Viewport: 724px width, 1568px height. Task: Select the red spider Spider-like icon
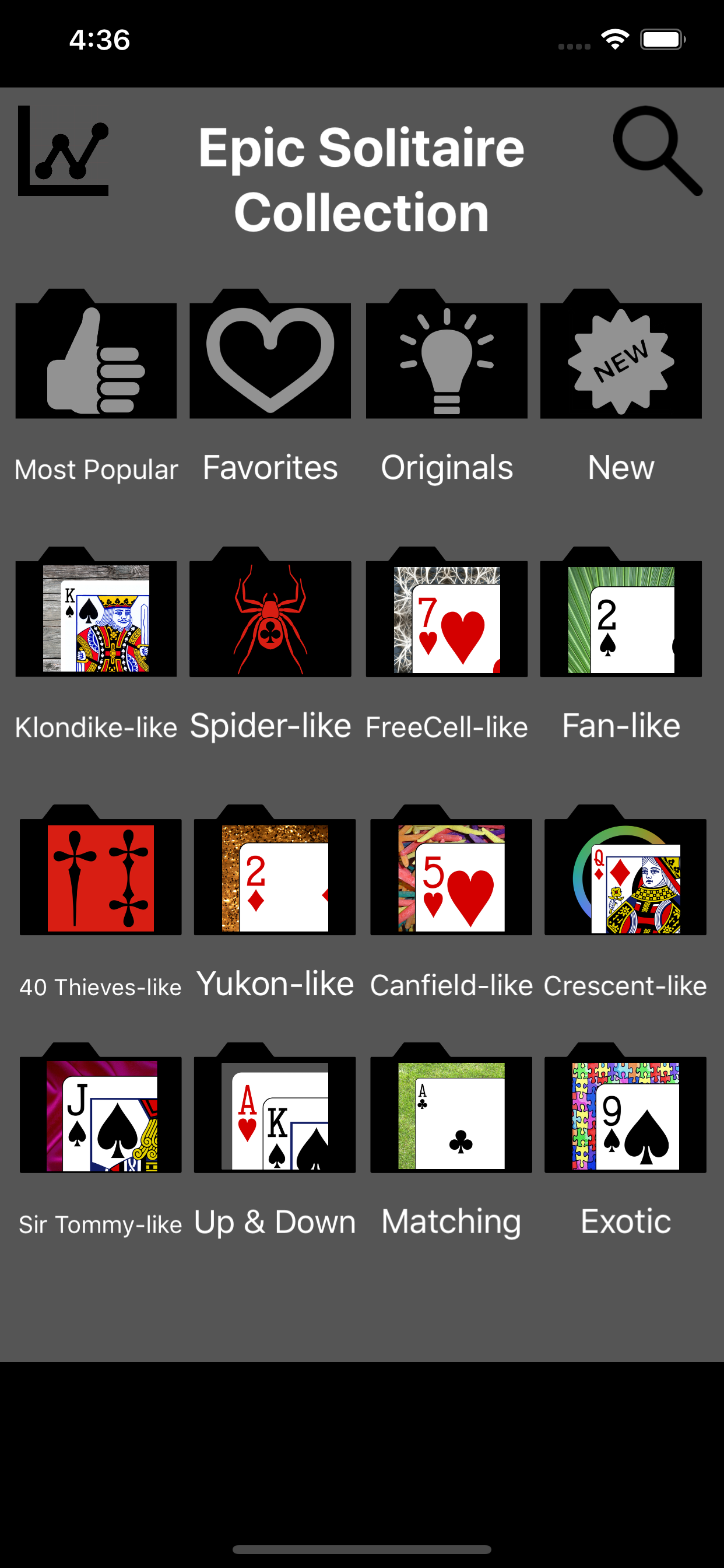(x=270, y=617)
